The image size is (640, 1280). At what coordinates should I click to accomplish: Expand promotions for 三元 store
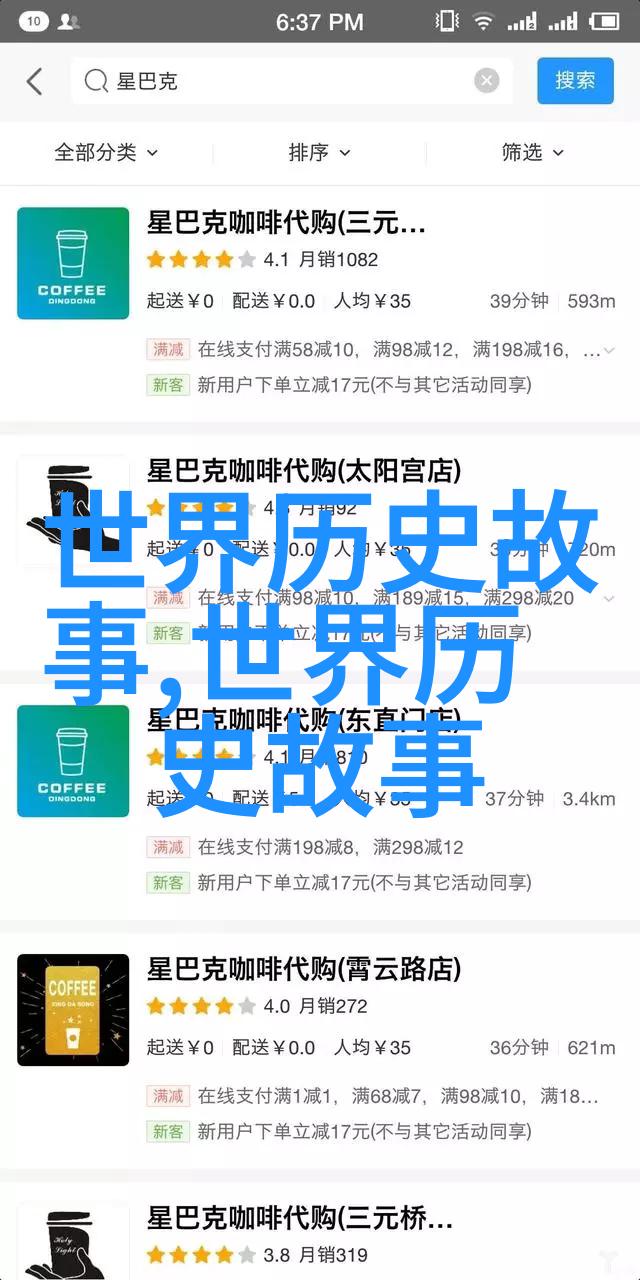(x=608, y=350)
